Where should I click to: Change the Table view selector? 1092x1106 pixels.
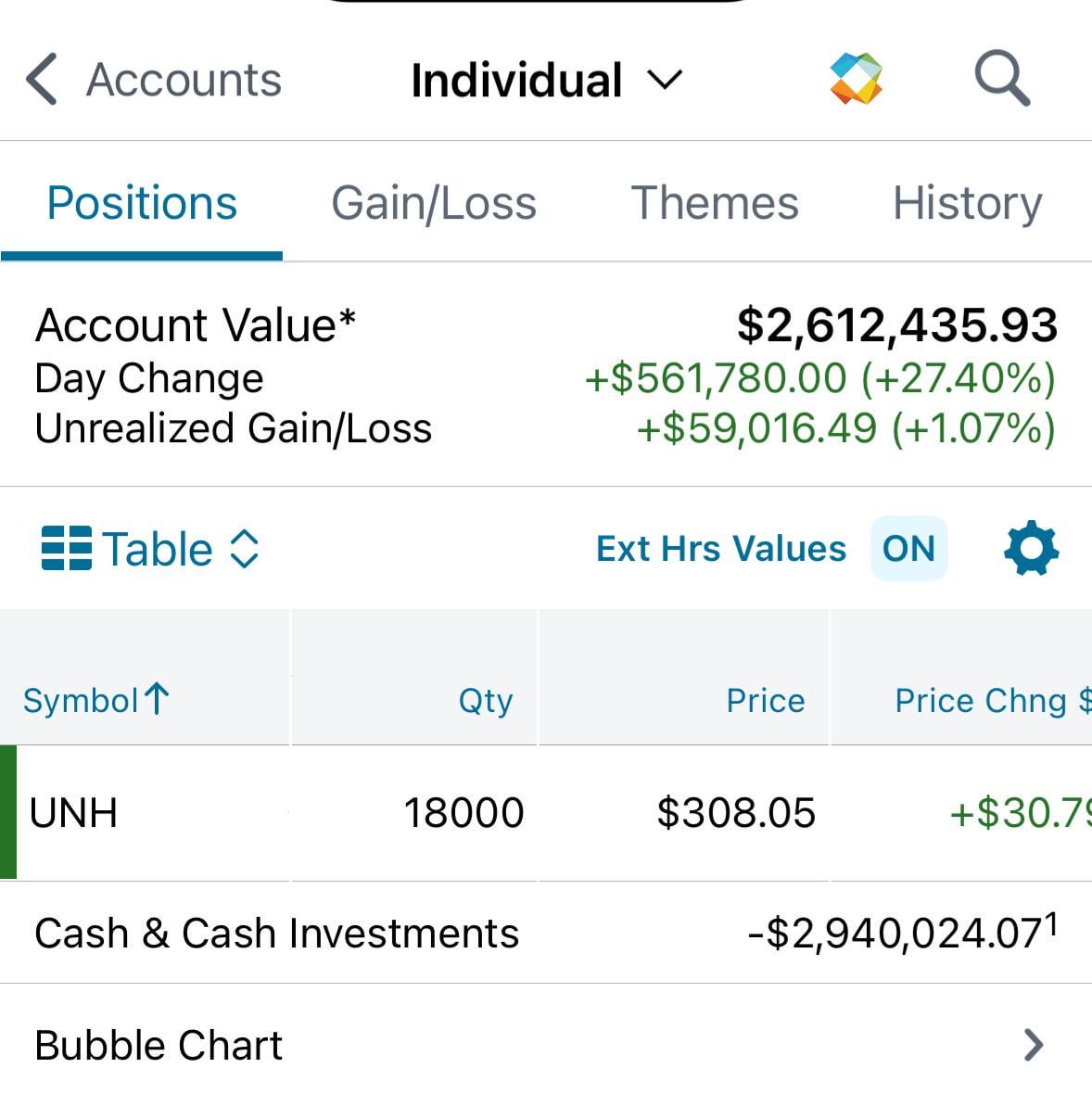150,549
